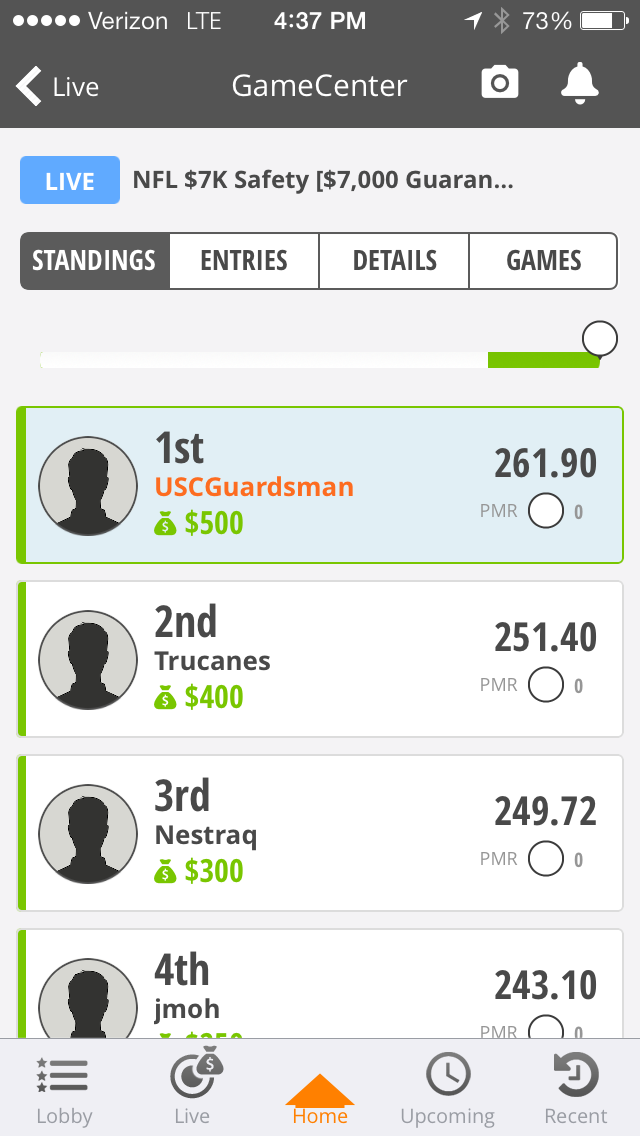Go to the Lobby tab
The width and height of the screenshot is (640, 1136).
pyautogui.click(x=64, y=1088)
